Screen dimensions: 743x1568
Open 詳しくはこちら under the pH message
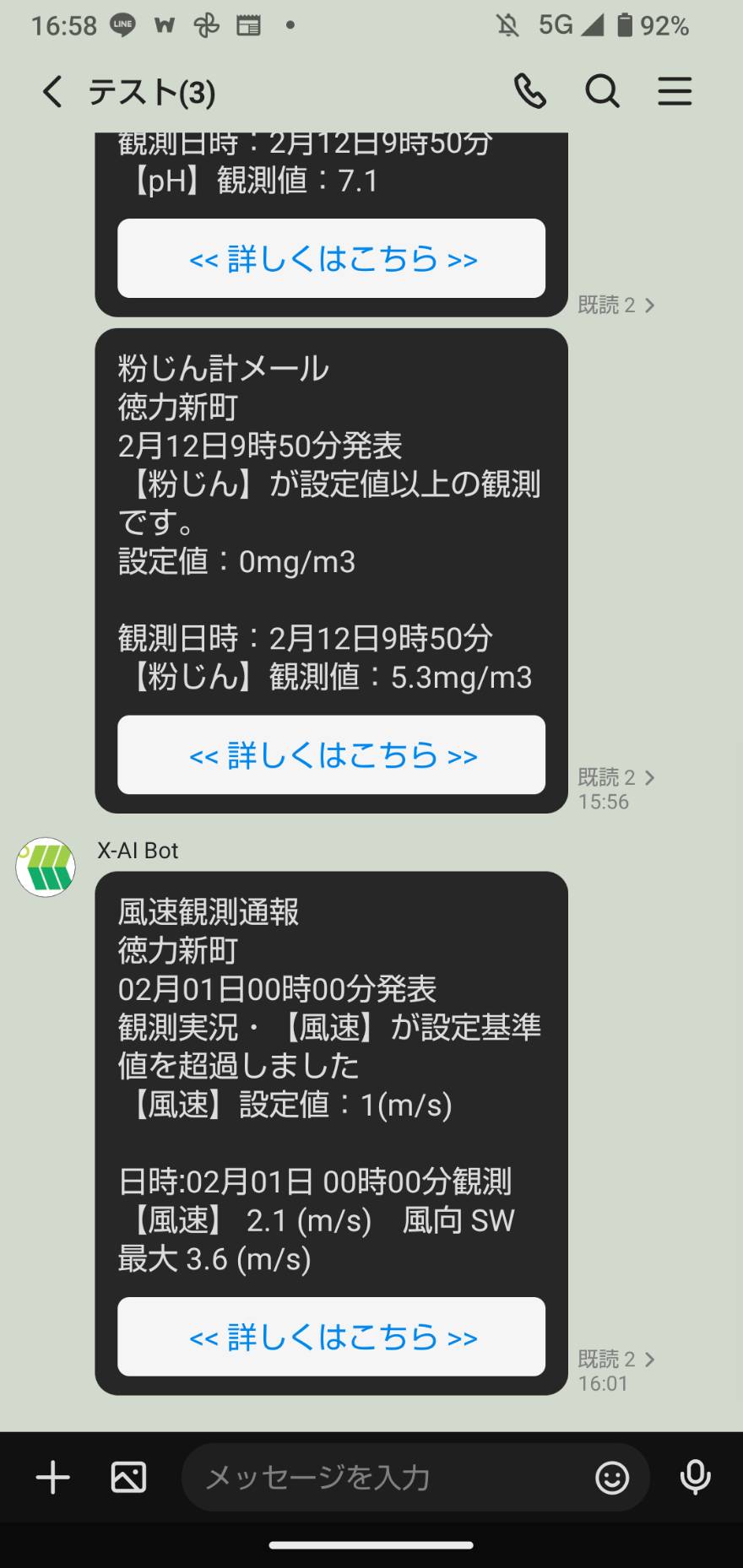tap(331, 258)
